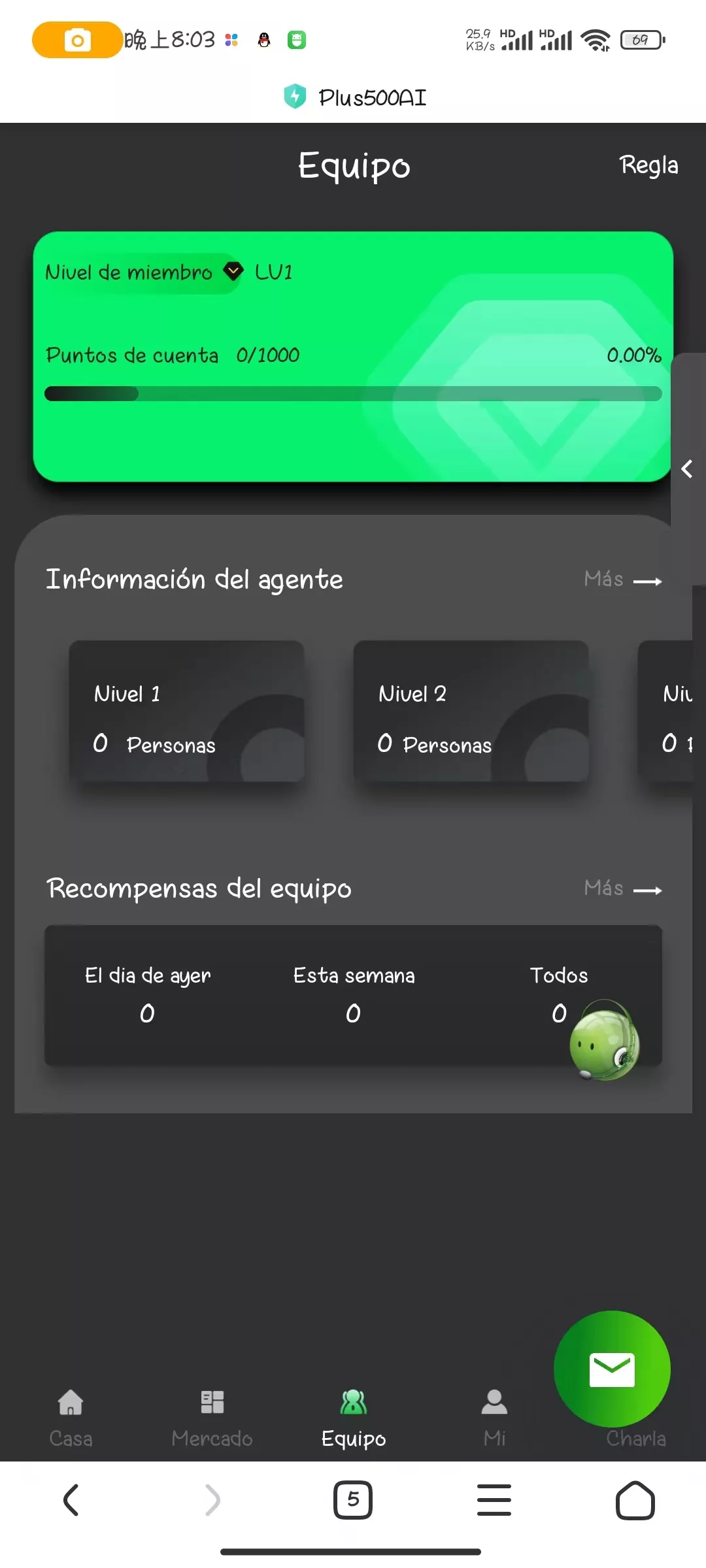The image size is (706, 1568).
Task: Switch to the Mercado tab
Action: (x=212, y=1415)
